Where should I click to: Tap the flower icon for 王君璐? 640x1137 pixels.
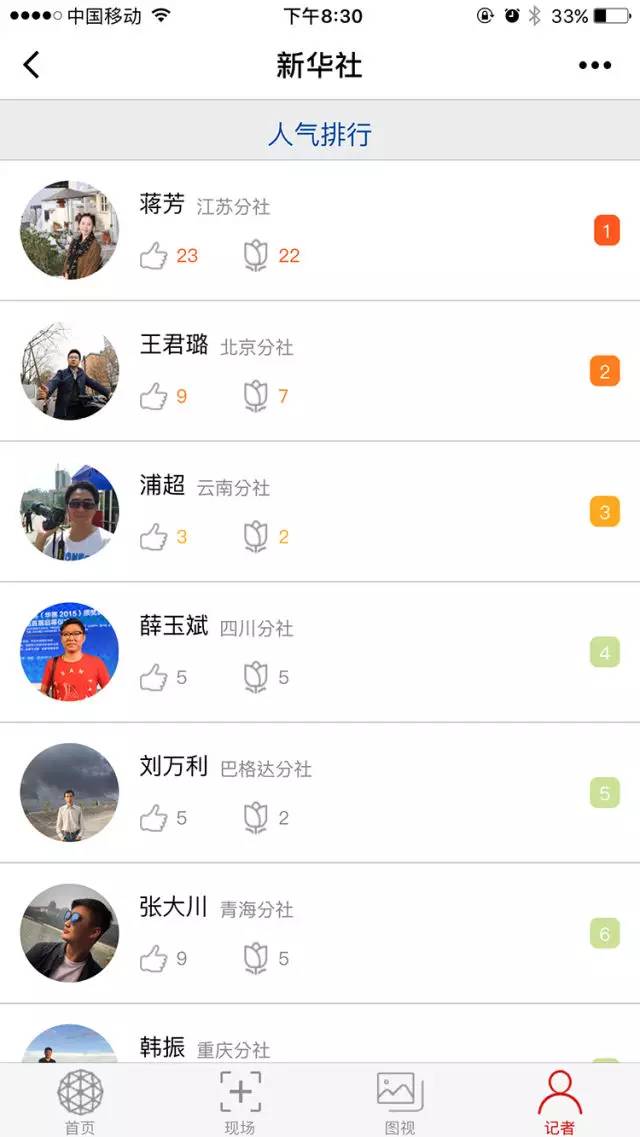coord(256,397)
